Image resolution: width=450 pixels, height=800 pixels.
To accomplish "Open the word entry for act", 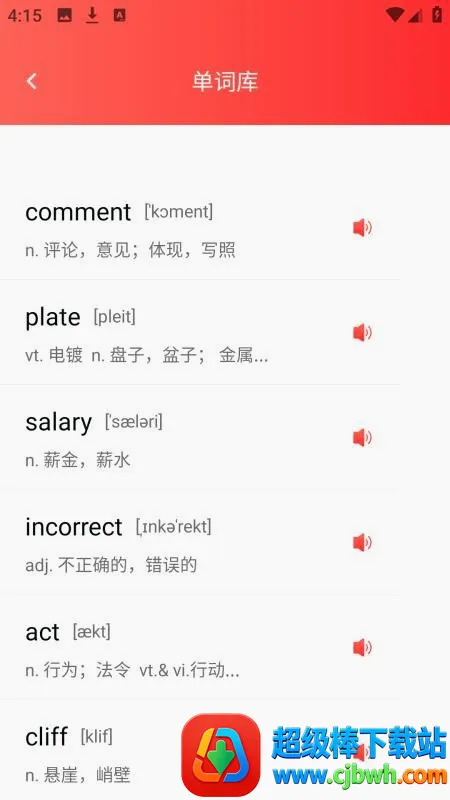I will (199, 647).
